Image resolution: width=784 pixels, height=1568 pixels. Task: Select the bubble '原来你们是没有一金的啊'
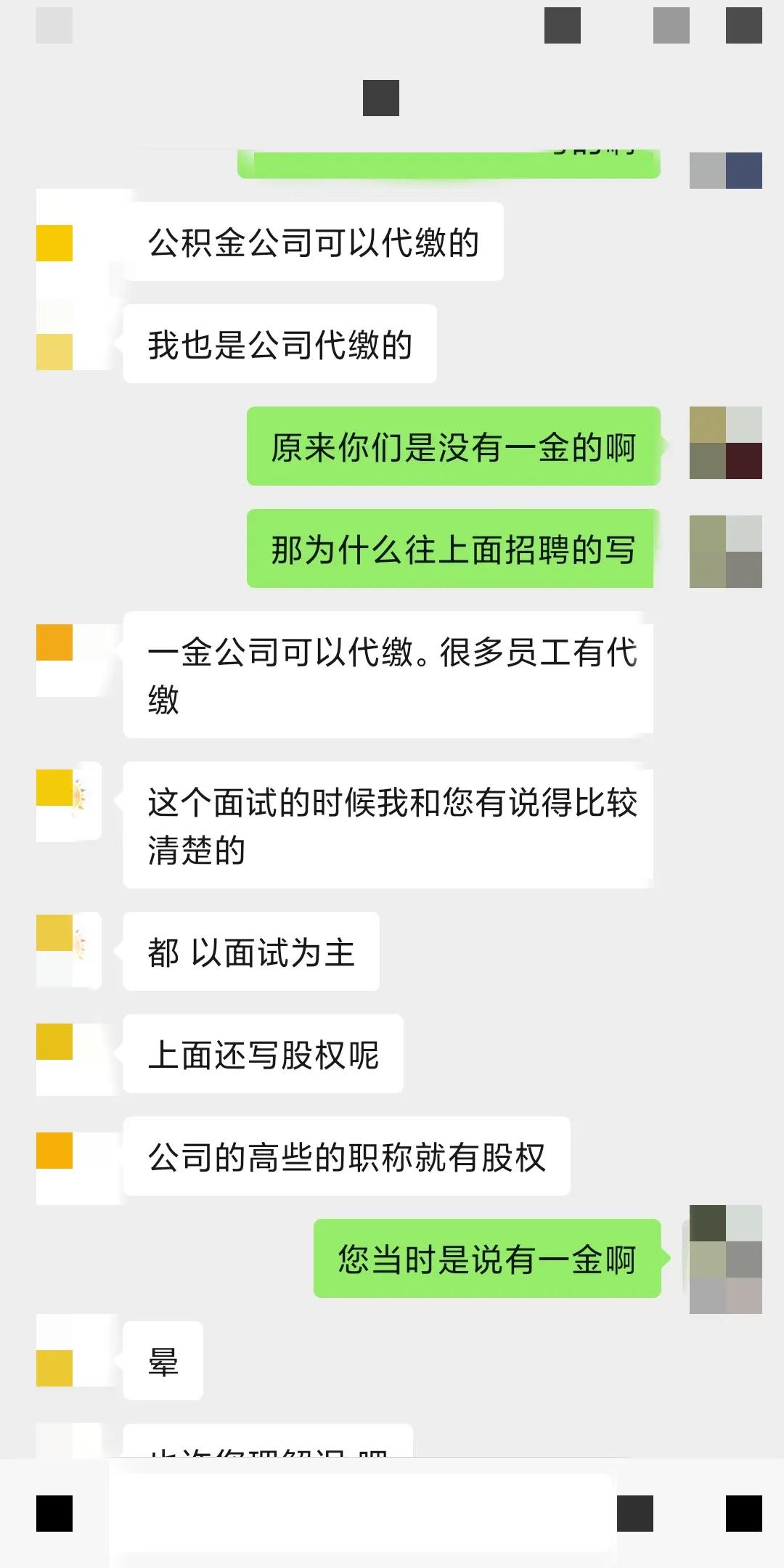454,448
